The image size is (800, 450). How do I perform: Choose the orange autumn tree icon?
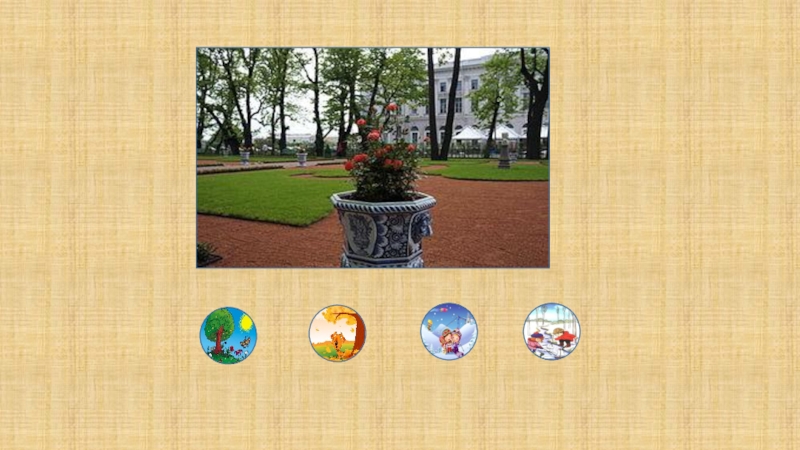pyautogui.click(x=337, y=333)
